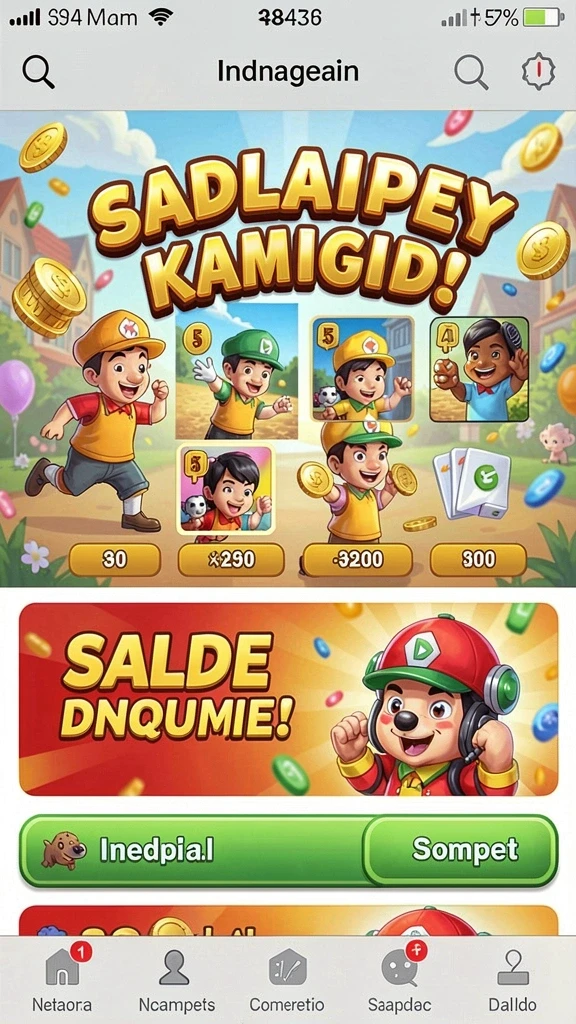The image size is (576, 1024).
Task: Open the partially visible banner below Inedpial
Action: 288,920
